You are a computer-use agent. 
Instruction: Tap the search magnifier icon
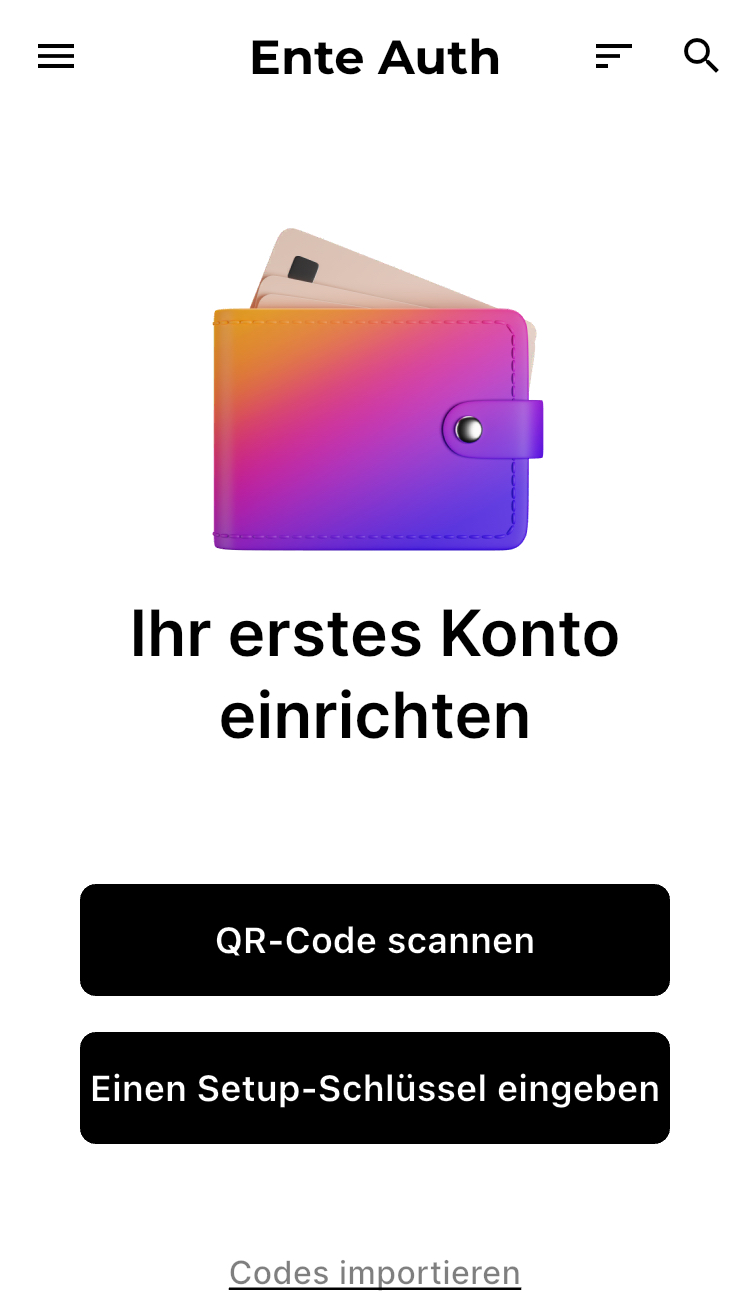coord(701,56)
